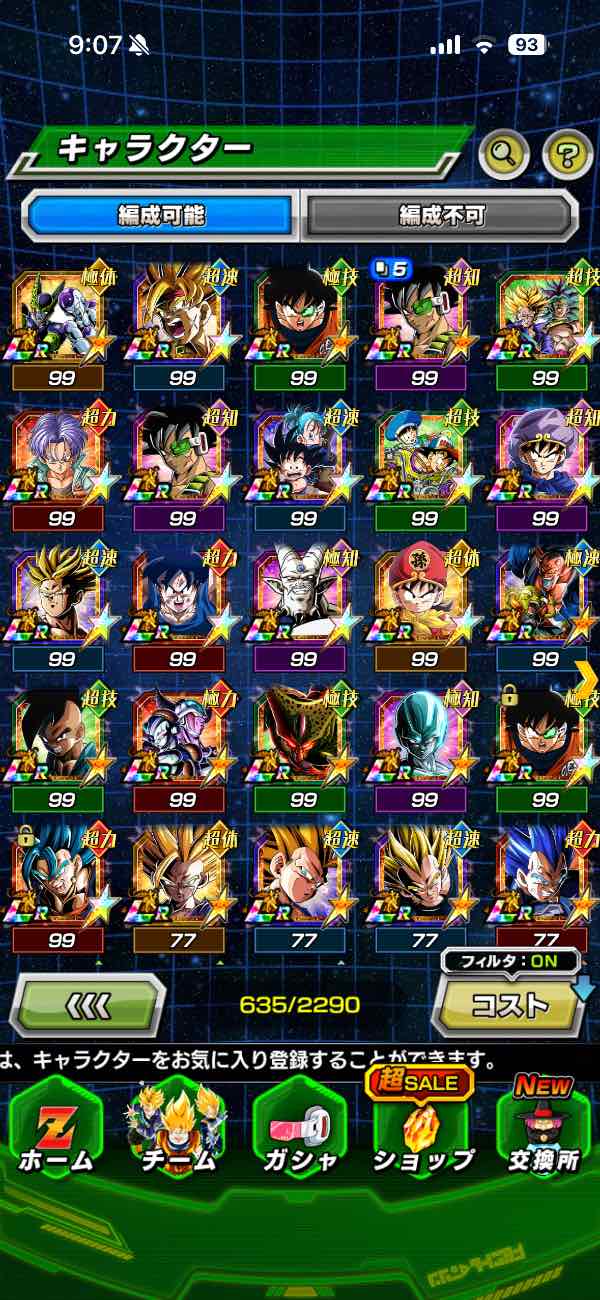Open the ガシャ summon menu

(299, 1130)
